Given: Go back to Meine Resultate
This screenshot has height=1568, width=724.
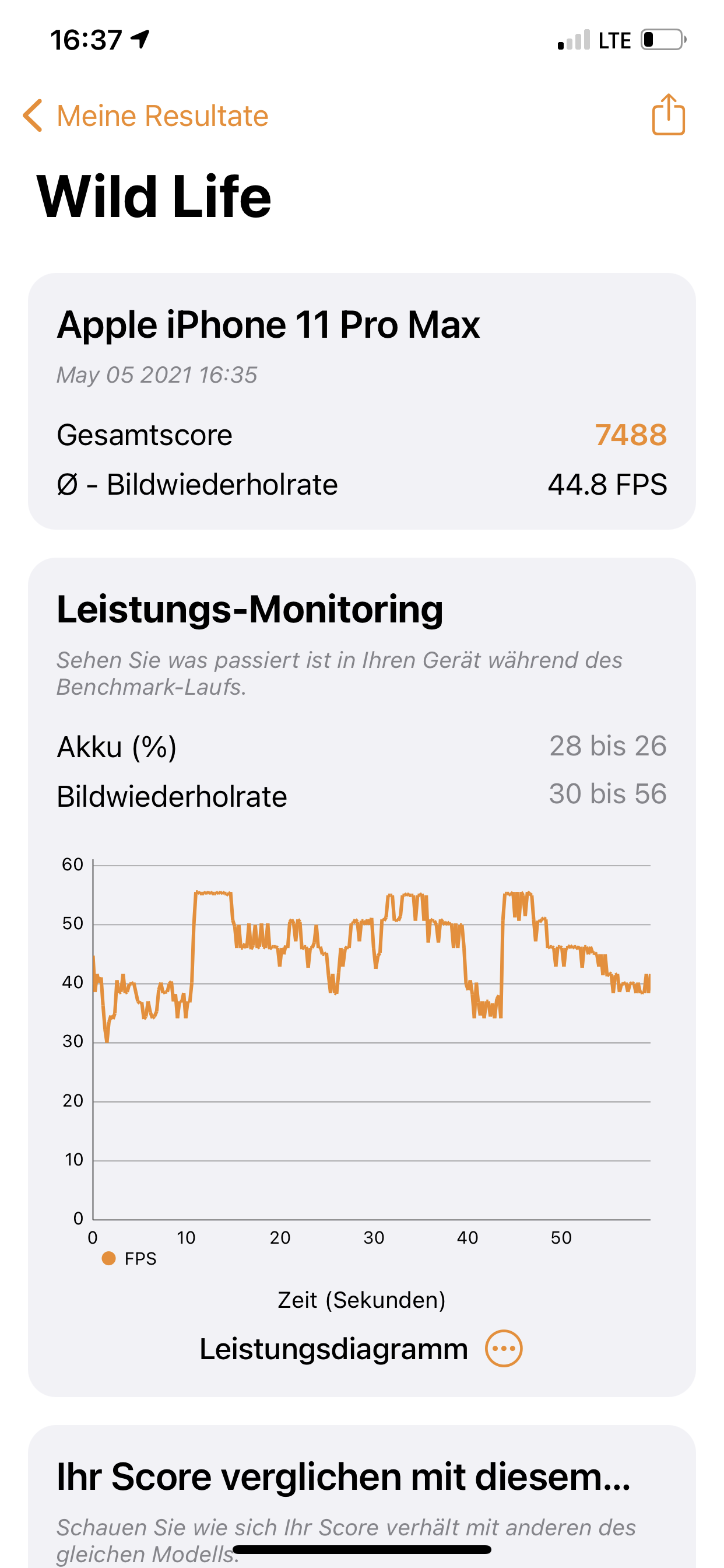Looking at the screenshot, I should coord(146,116).
